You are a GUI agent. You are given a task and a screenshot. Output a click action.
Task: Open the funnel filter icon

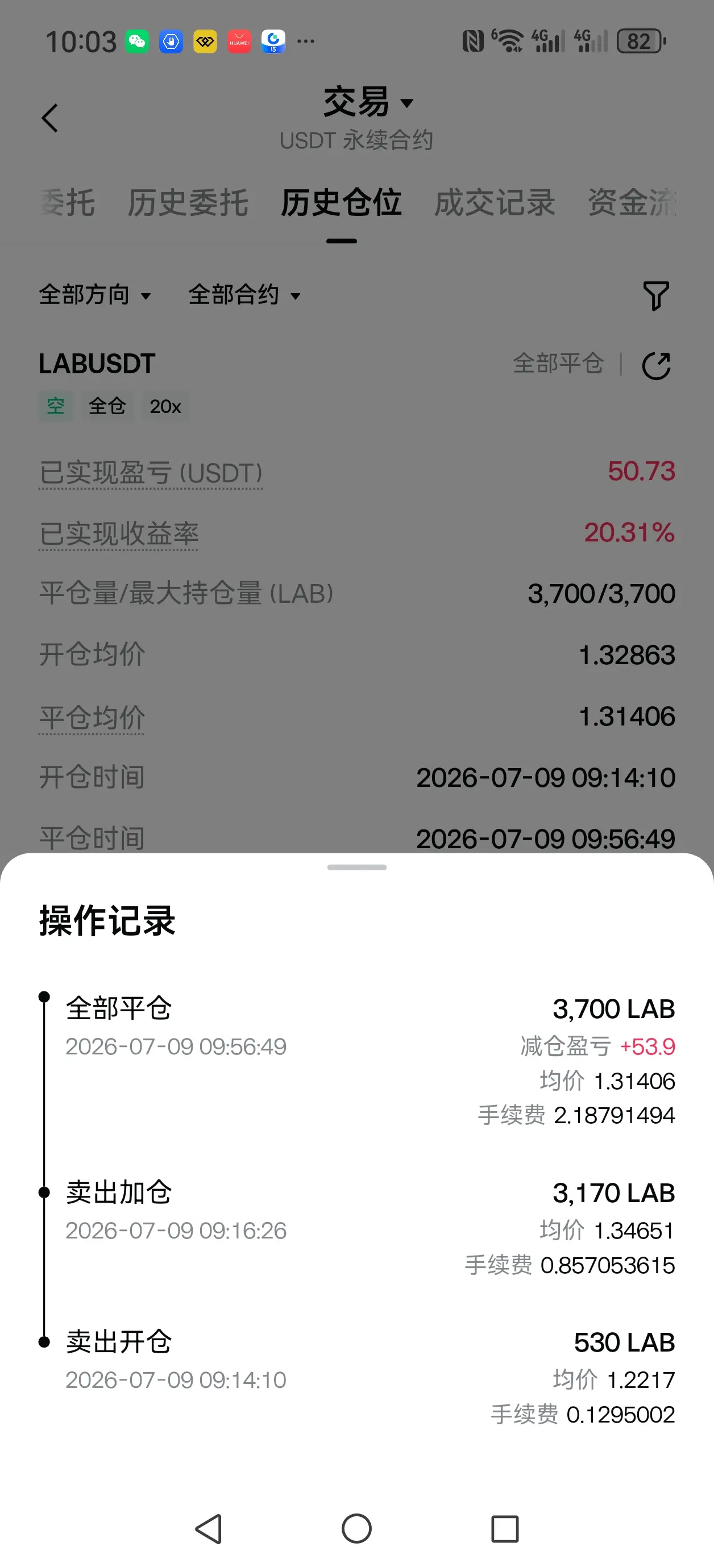[x=656, y=296]
